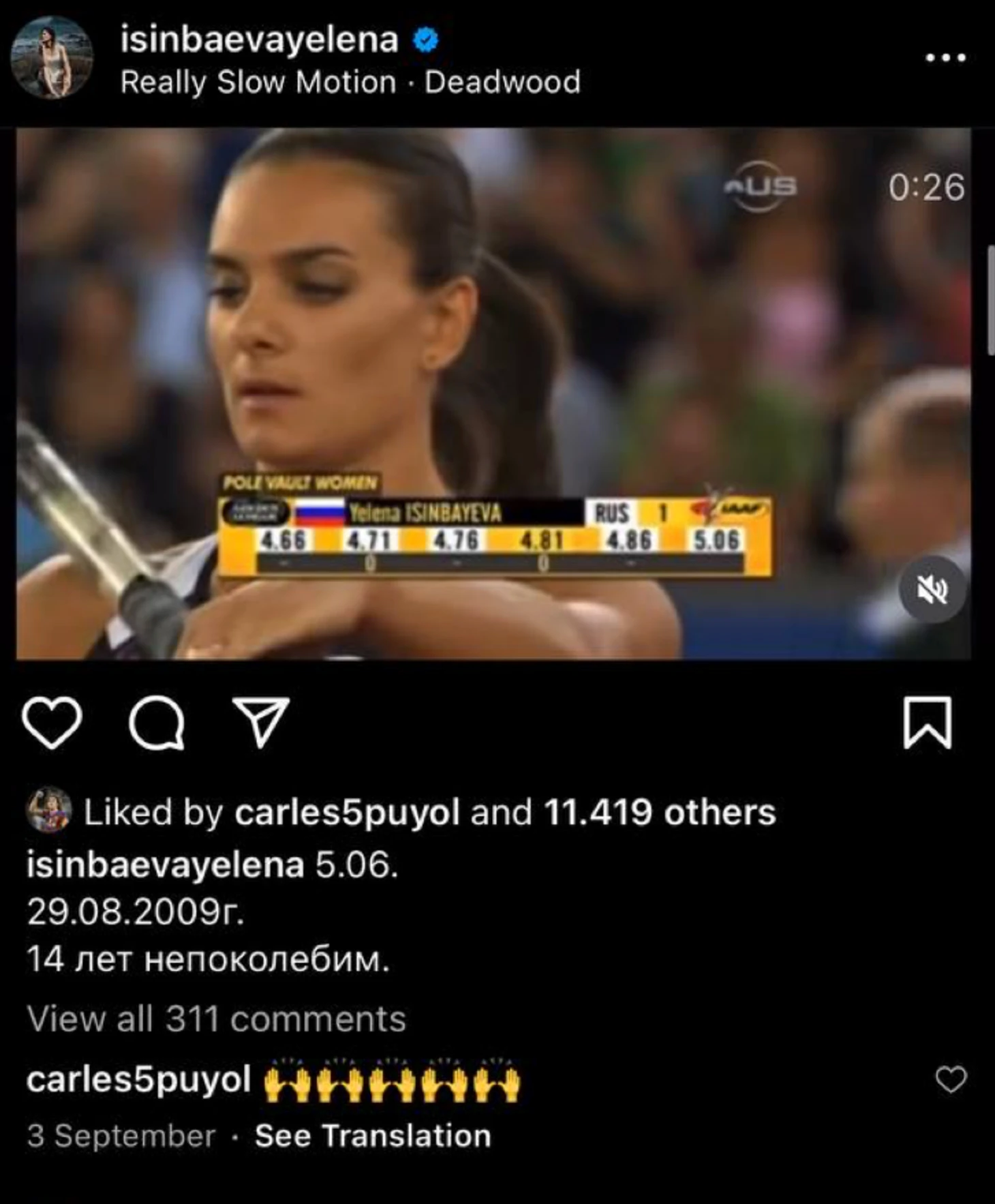Unmute the video sound
Screen dimensions: 995x1204
pos(932,590)
